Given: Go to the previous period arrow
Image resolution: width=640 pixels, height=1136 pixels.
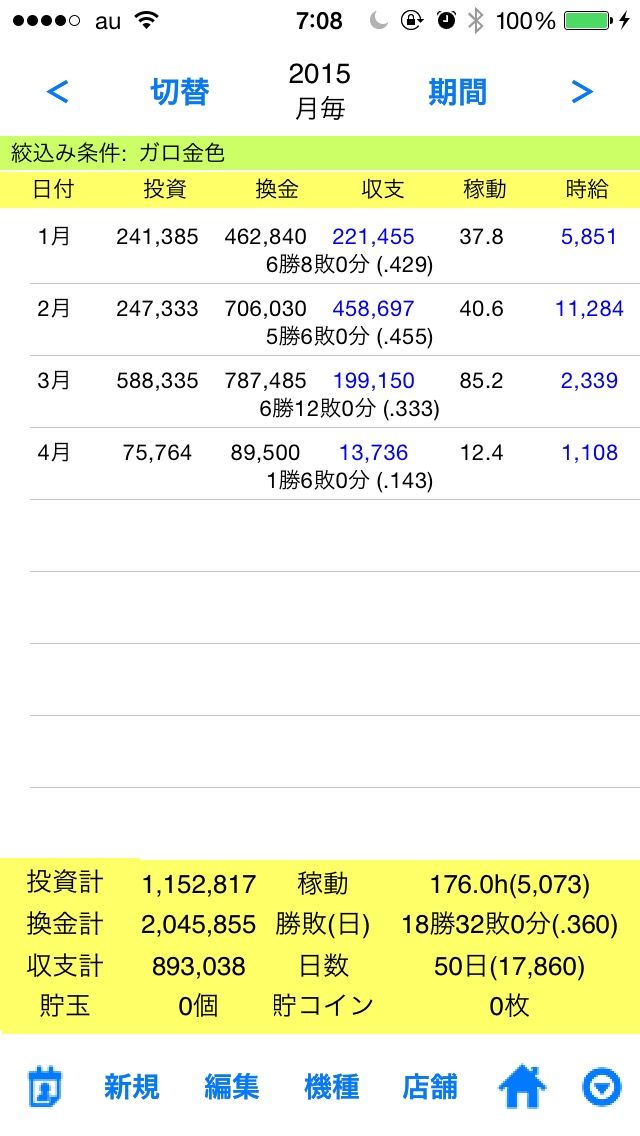Looking at the screenshot, I should click(x=58, y=92).
